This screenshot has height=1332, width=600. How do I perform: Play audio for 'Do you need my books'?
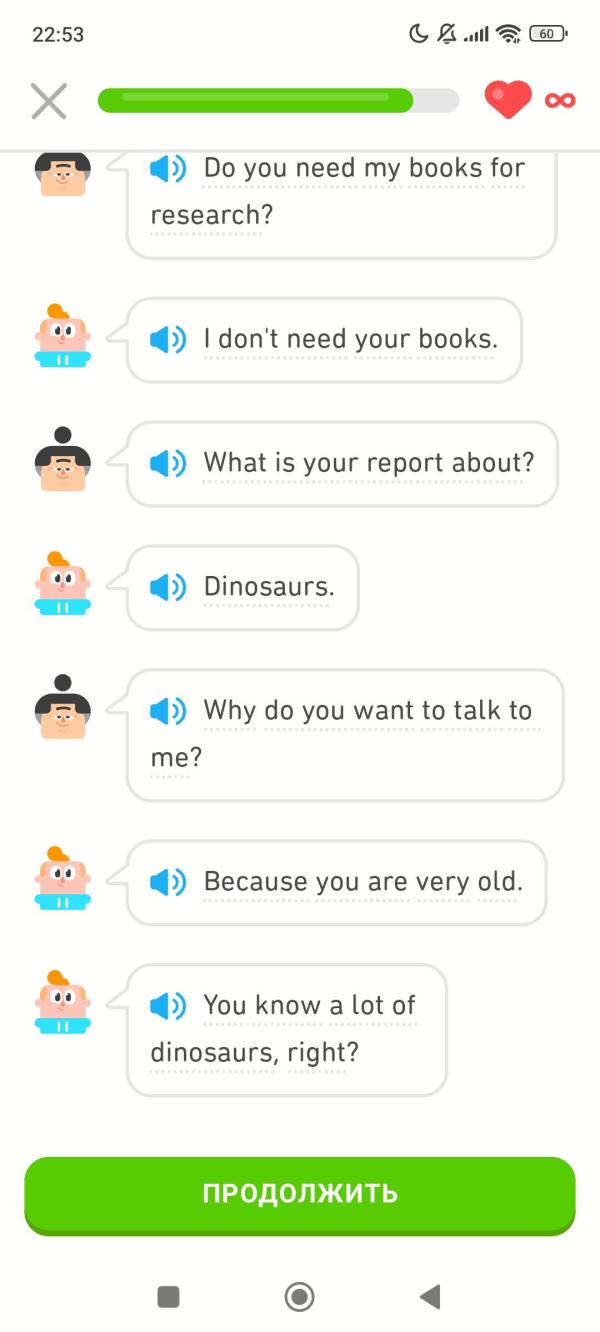(x=168, y=168)
